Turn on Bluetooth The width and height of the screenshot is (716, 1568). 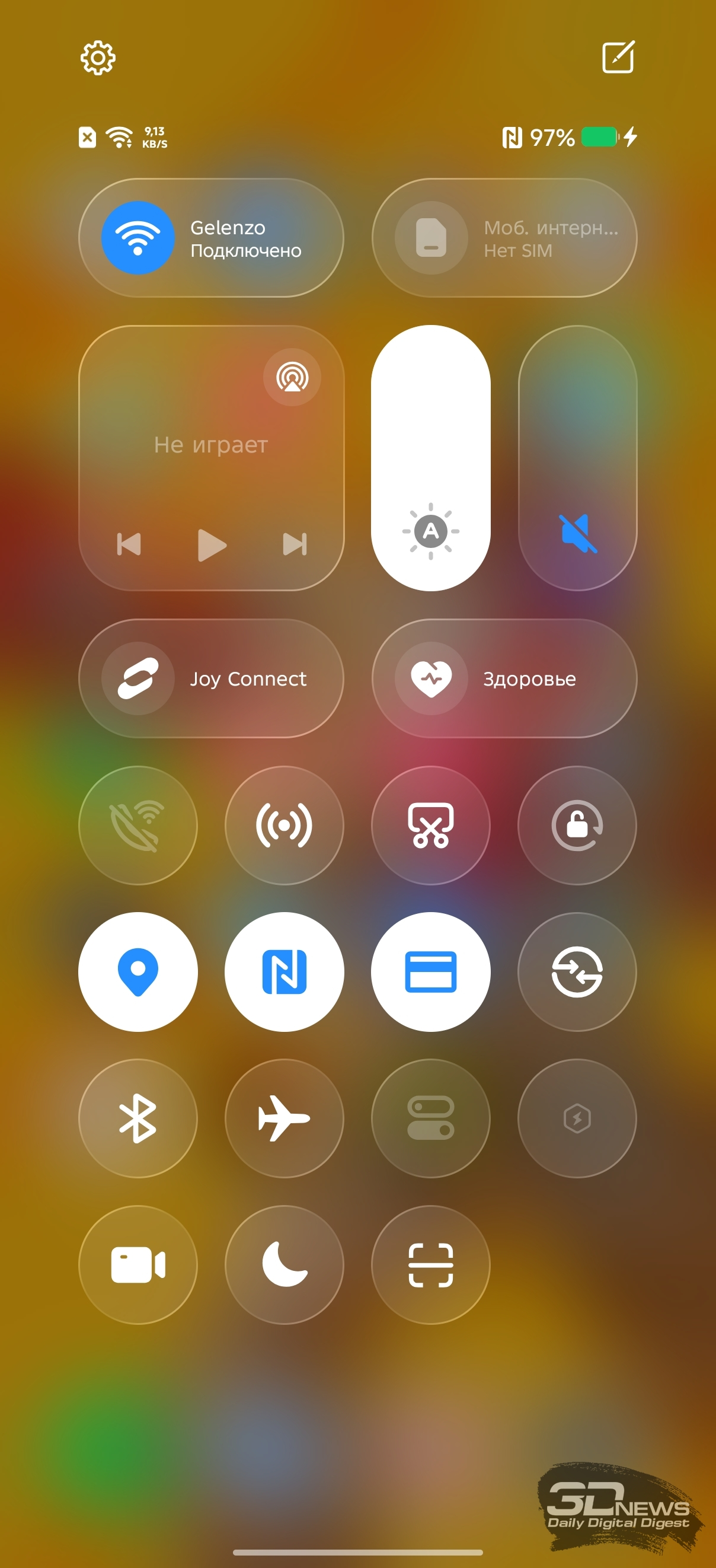[138, 1118]
